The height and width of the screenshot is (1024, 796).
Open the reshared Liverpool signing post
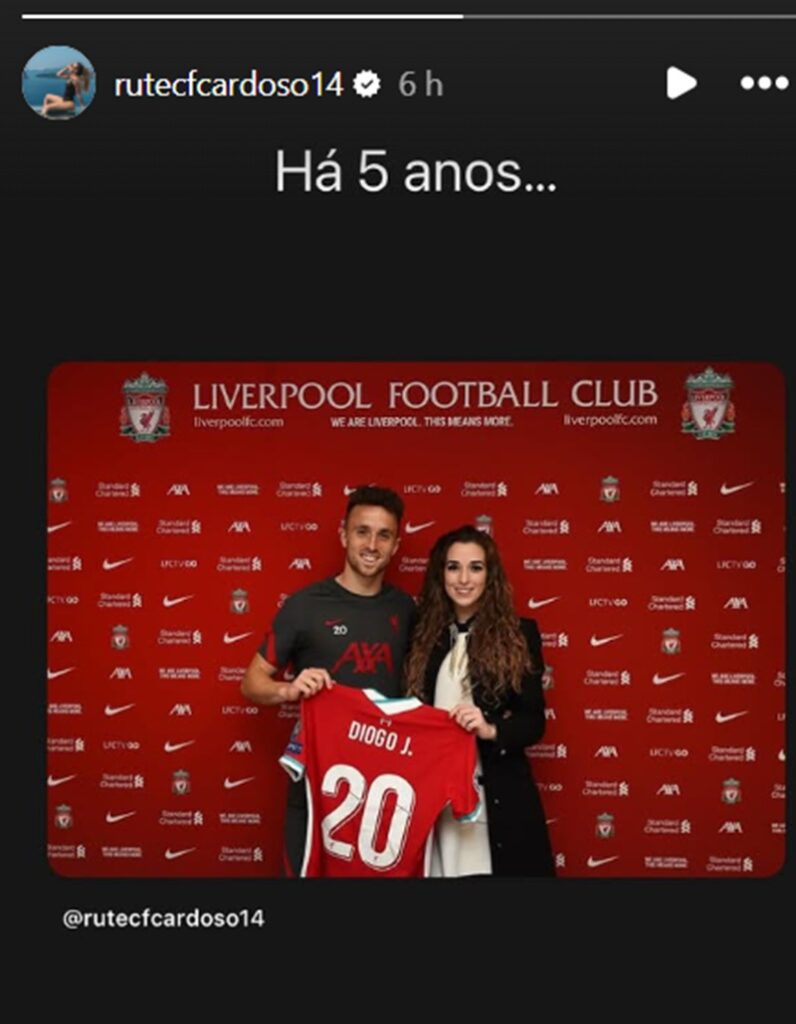coord(416,620)
